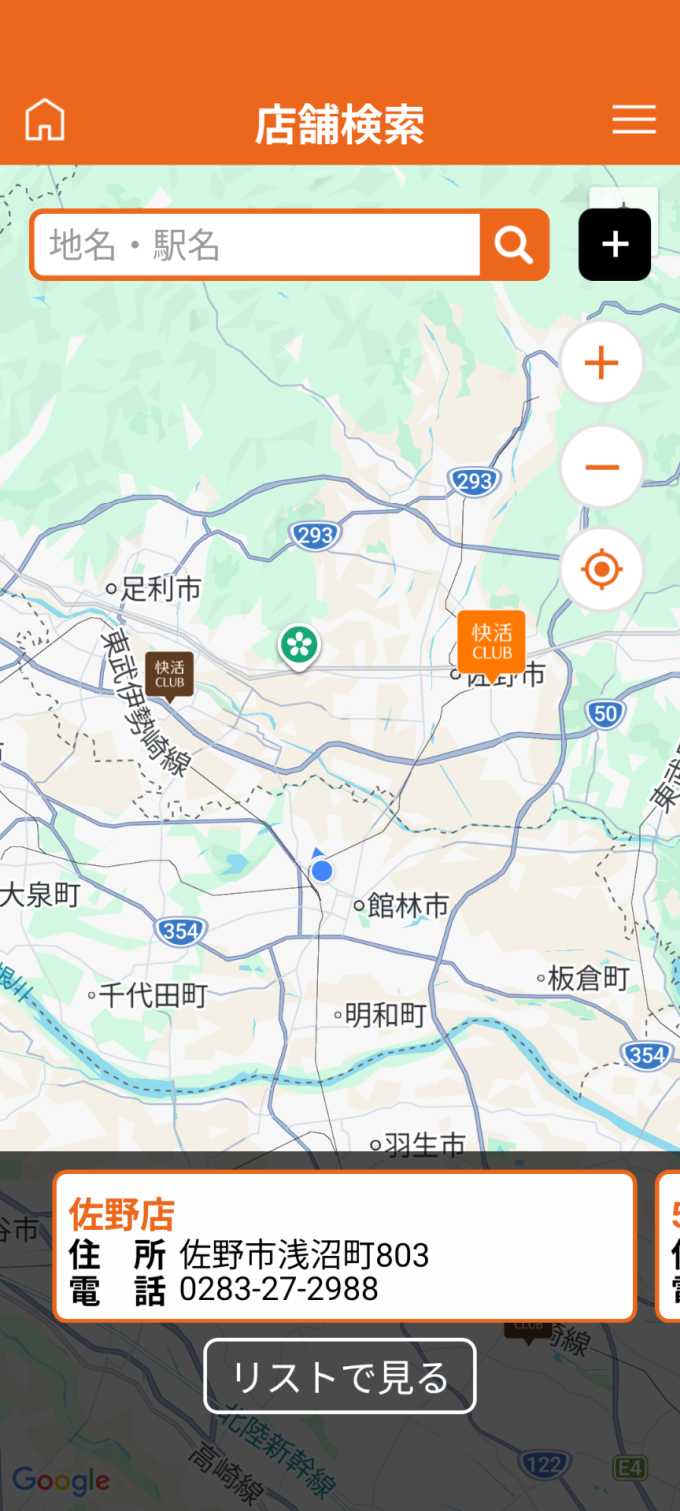The height and width of the screenshot is (1511, 680).
Task: Select the brown 快活CLUB marker near 足利市
Action: point(169,675)
